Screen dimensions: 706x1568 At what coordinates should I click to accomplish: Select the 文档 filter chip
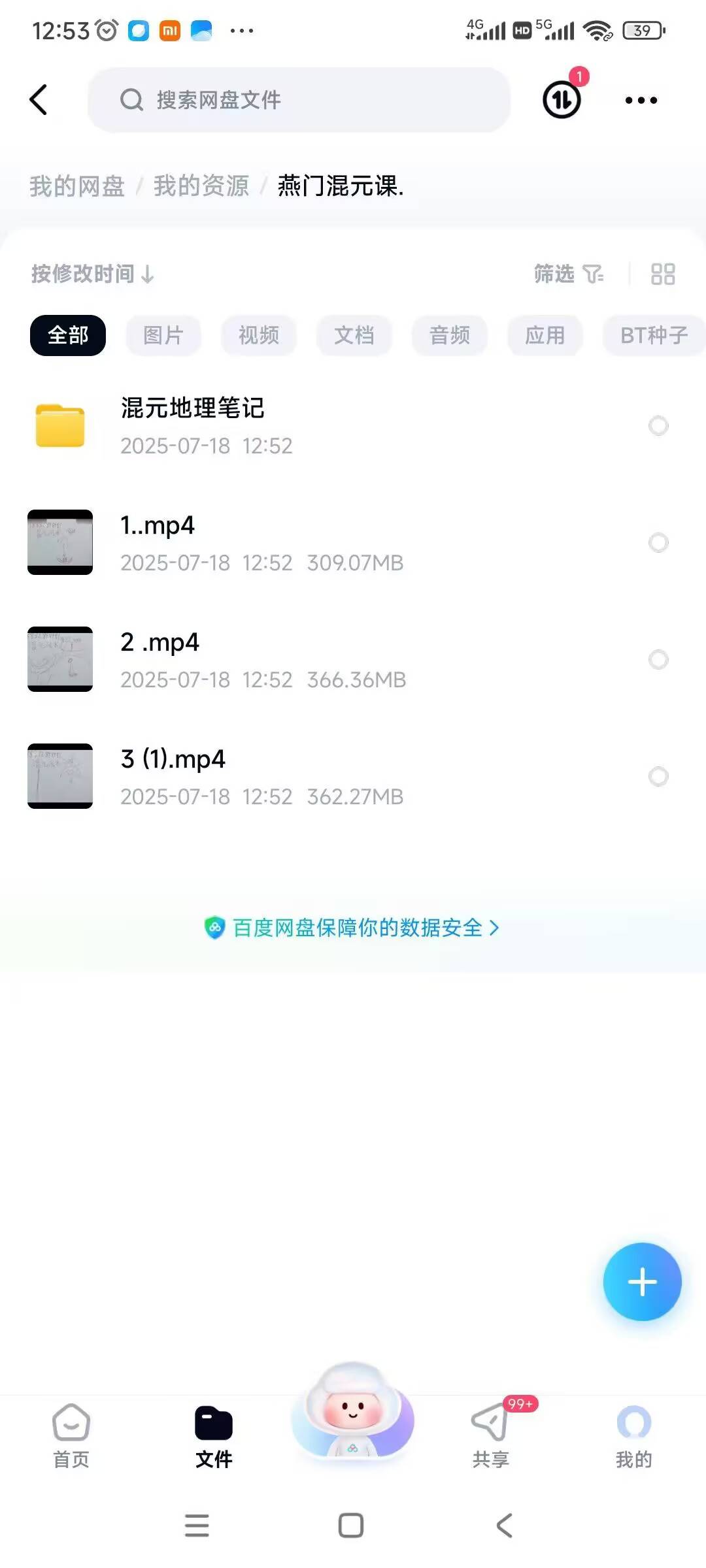pos(354,335)
